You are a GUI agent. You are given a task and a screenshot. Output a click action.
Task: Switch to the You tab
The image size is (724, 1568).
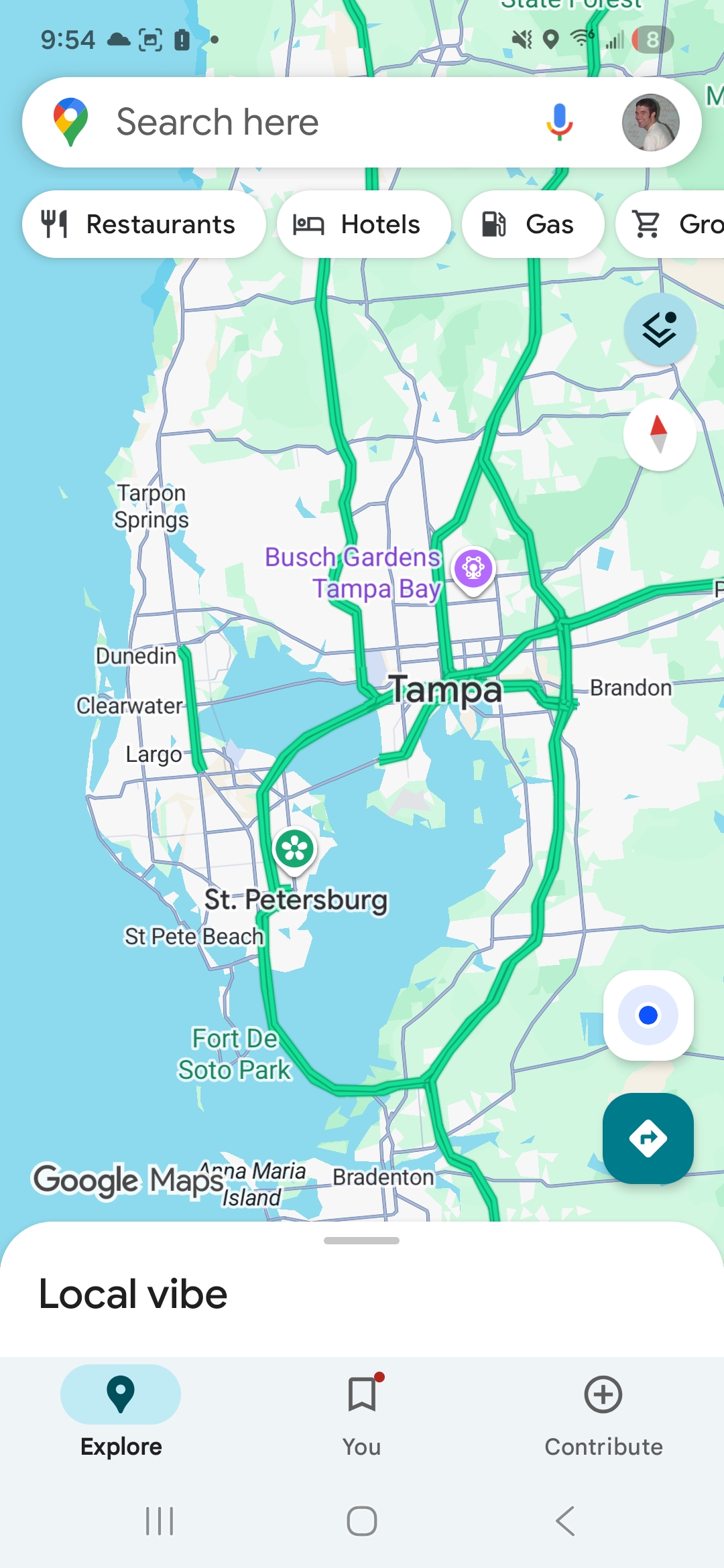click(362, 1412)
